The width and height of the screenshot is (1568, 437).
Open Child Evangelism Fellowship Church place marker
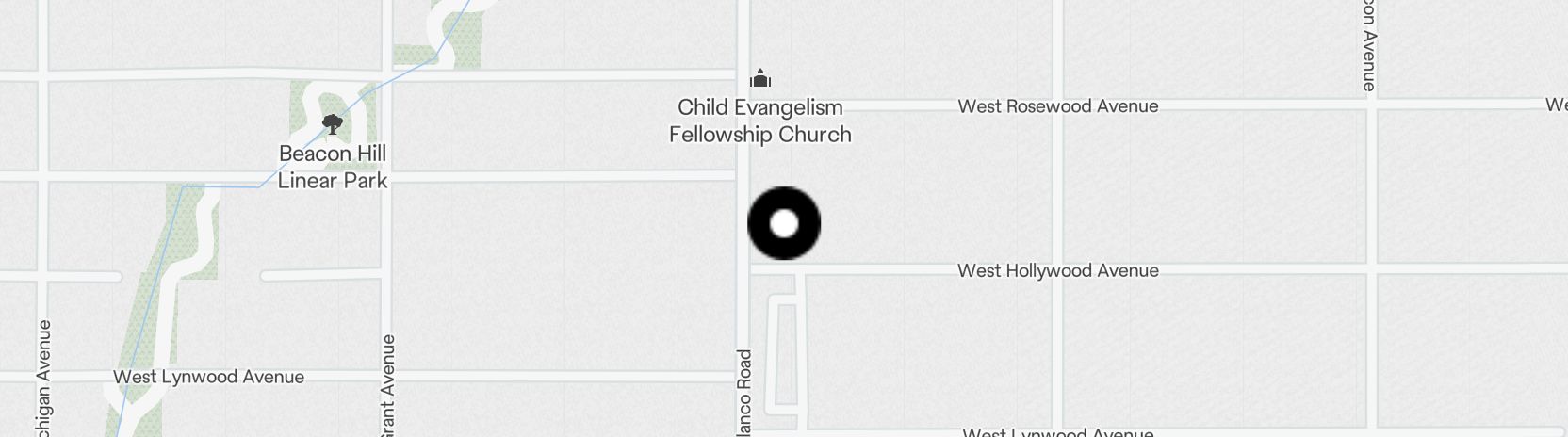coord(760,79)
